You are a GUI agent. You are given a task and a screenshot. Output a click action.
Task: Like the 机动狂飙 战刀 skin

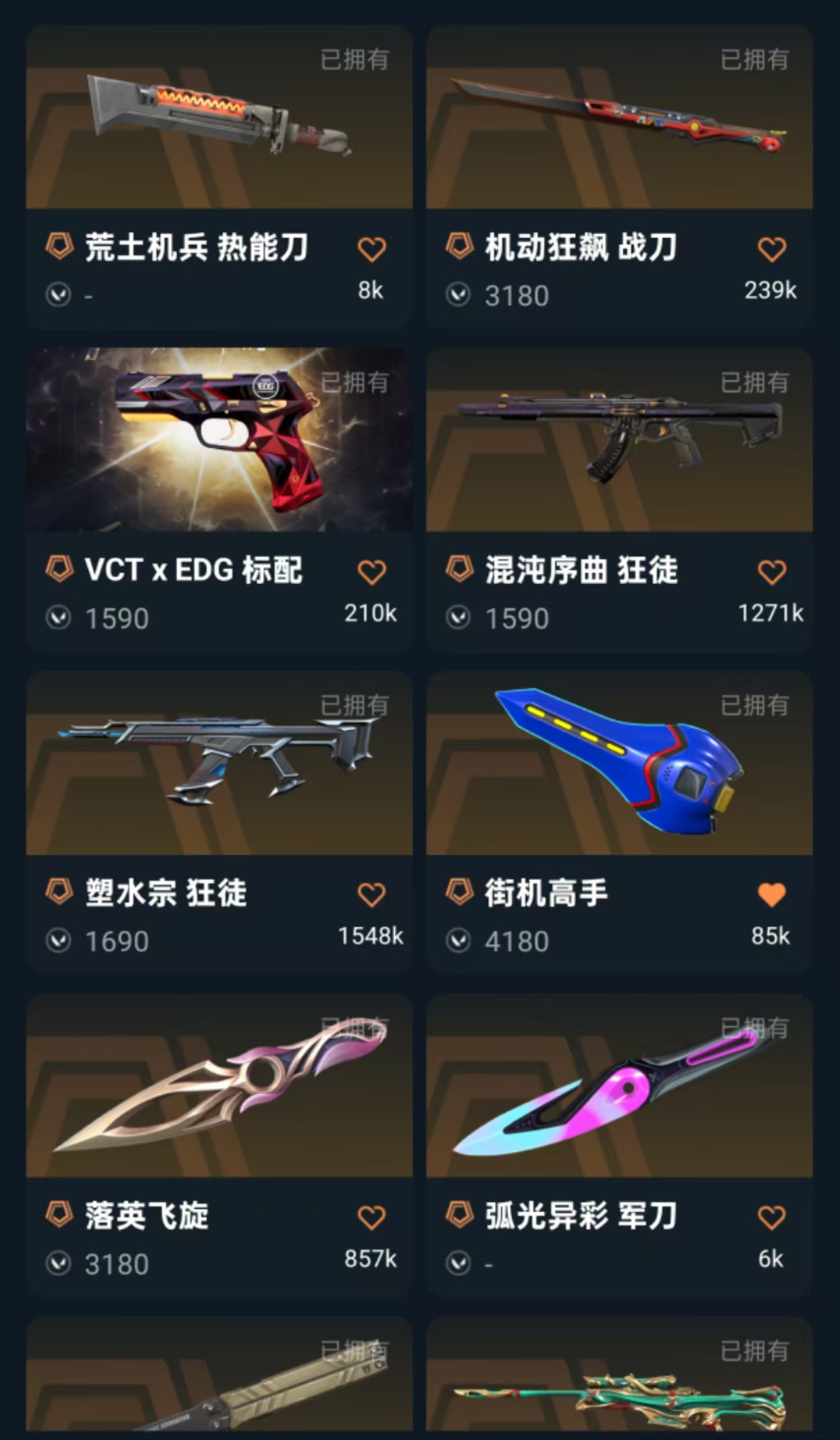[x=772, y=249]
